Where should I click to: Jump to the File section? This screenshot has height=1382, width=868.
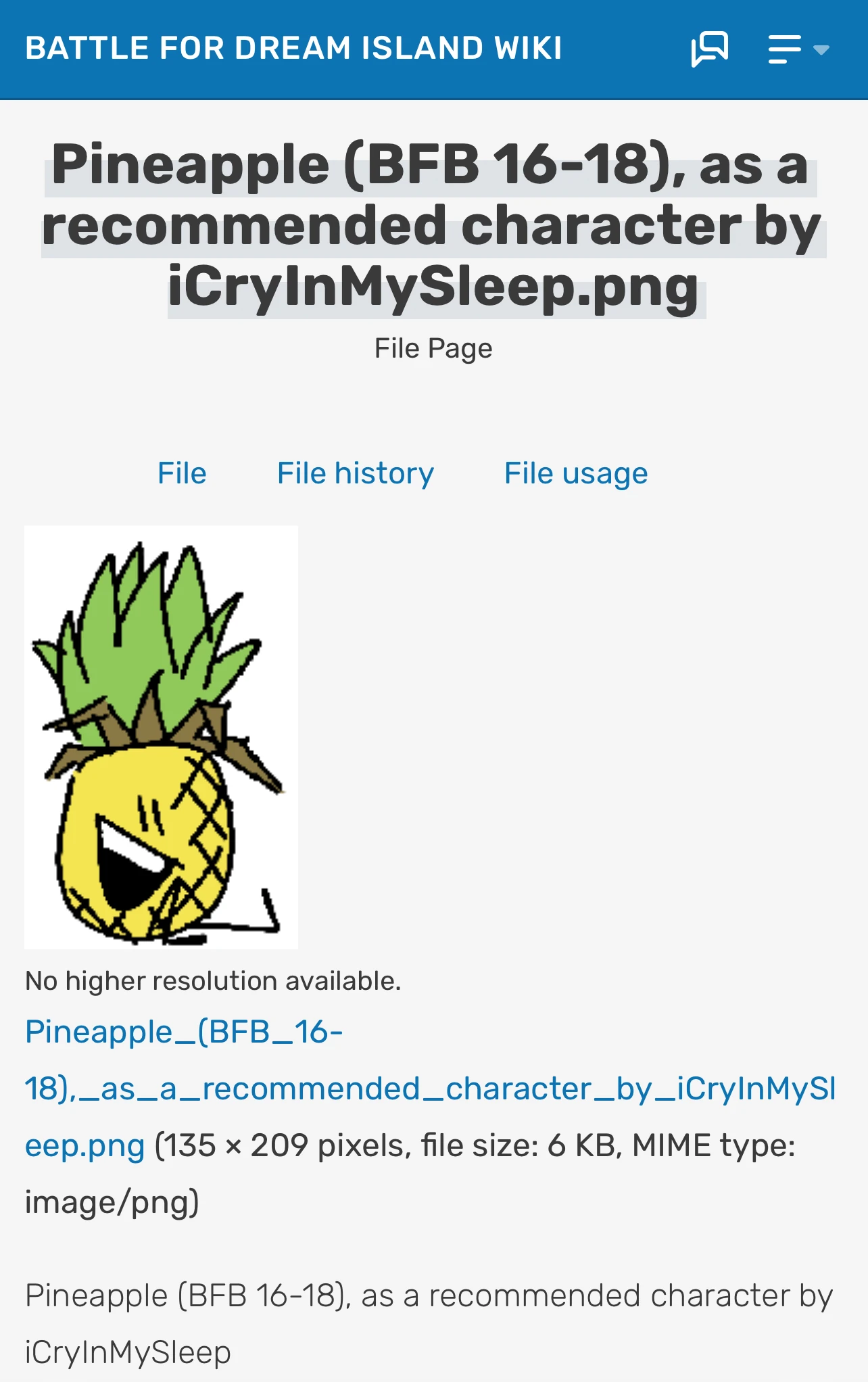pyautogui.click(x=182, y=473)
